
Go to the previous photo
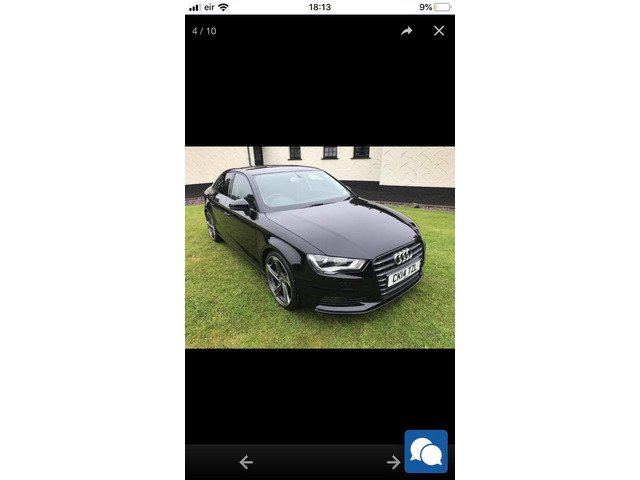click(x=246, y=462)
